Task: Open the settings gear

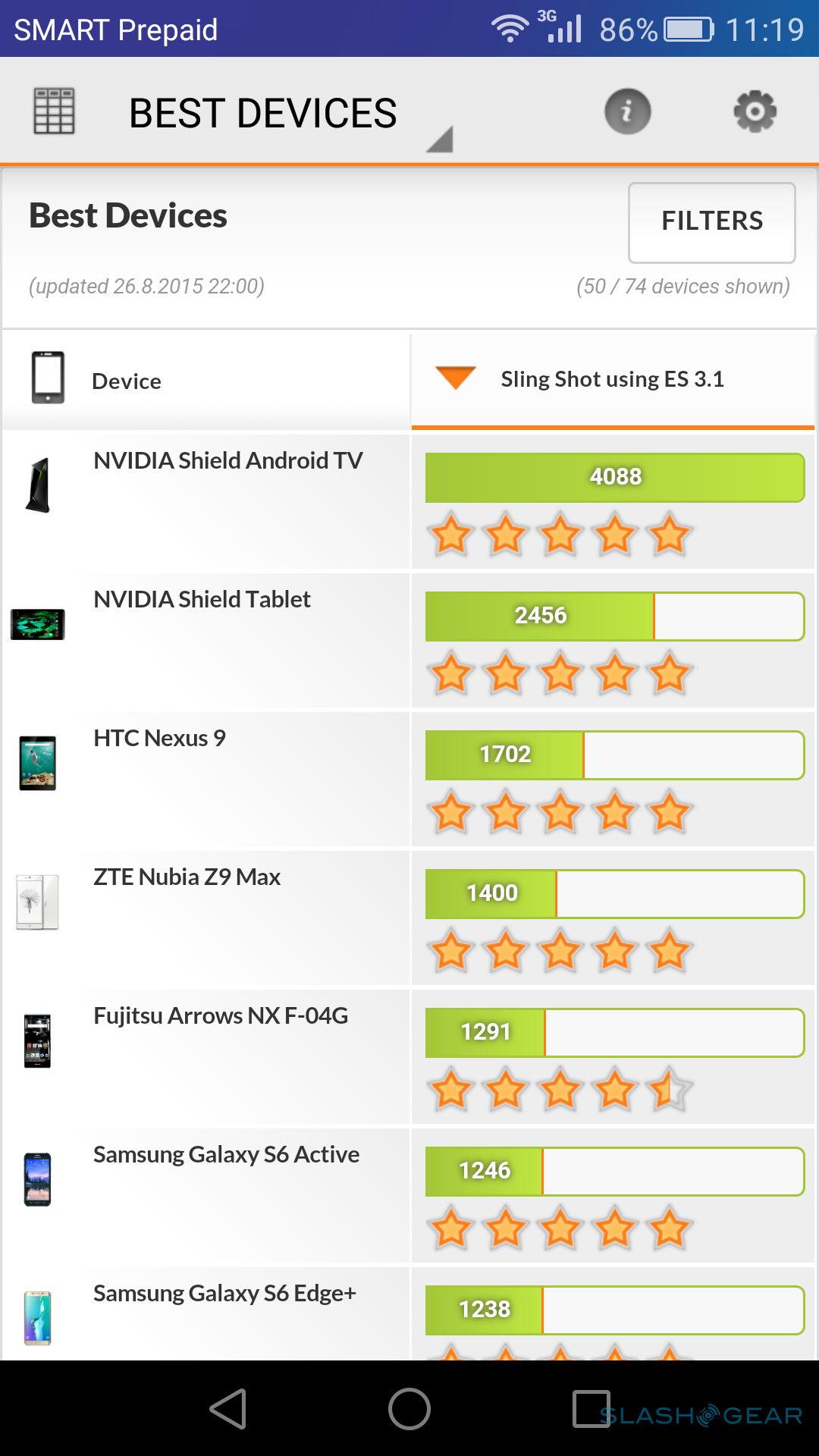Action: point(755,111)
